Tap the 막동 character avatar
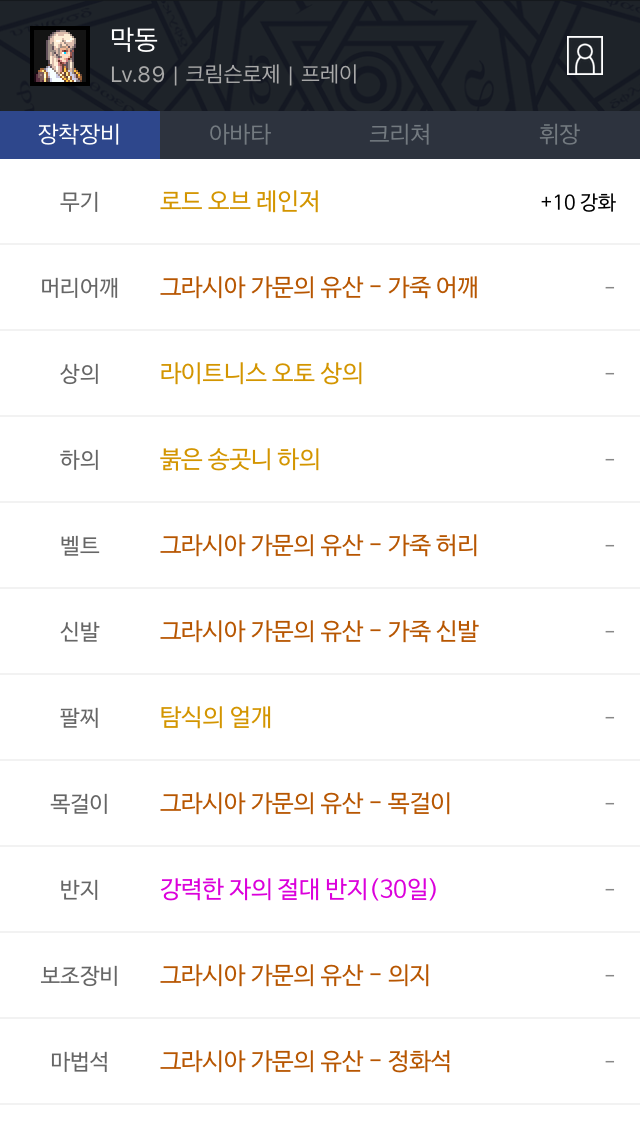 pyautogui.click(x=60, y=56)
